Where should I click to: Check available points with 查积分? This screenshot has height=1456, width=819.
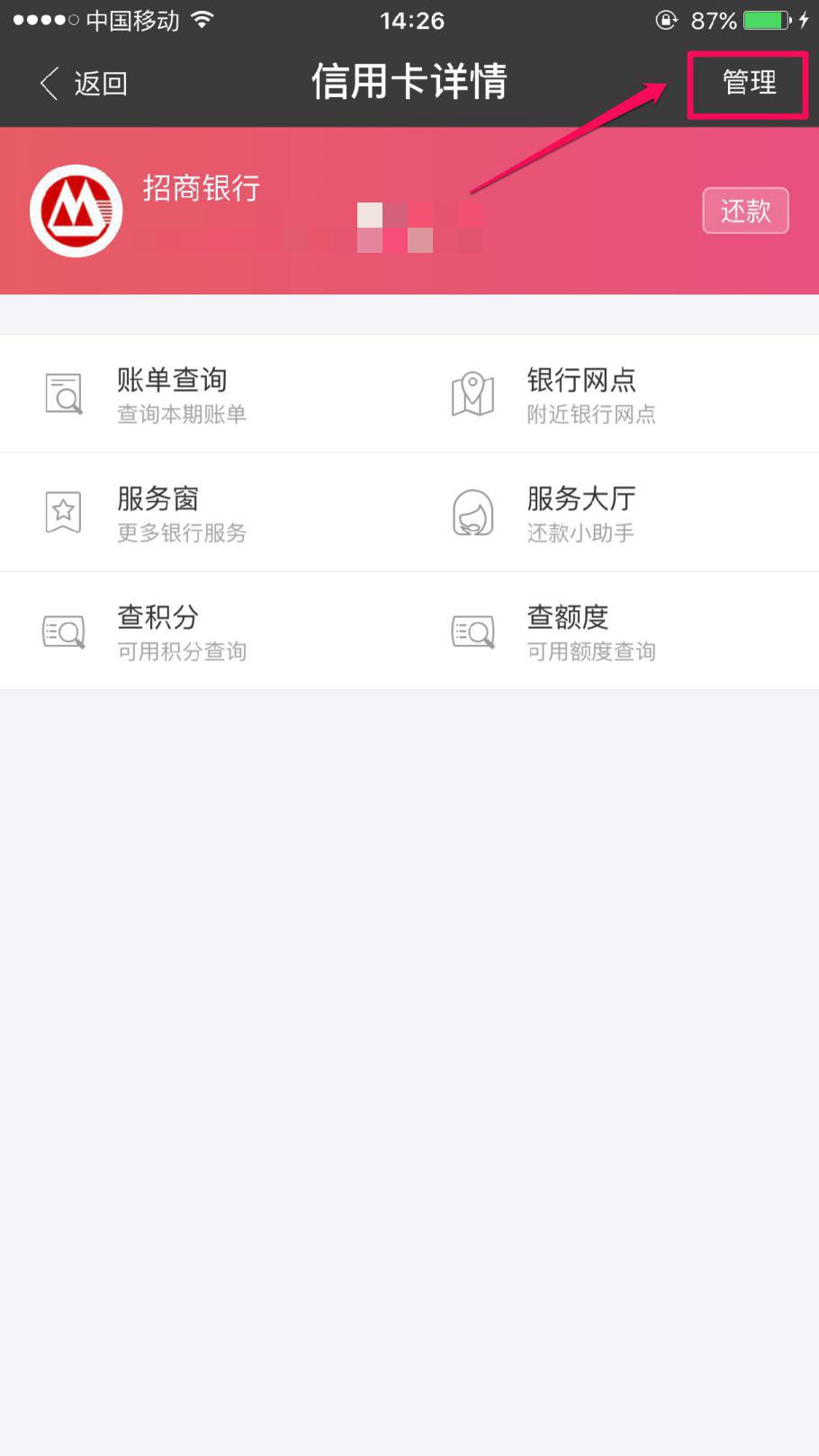coord(171,632)
